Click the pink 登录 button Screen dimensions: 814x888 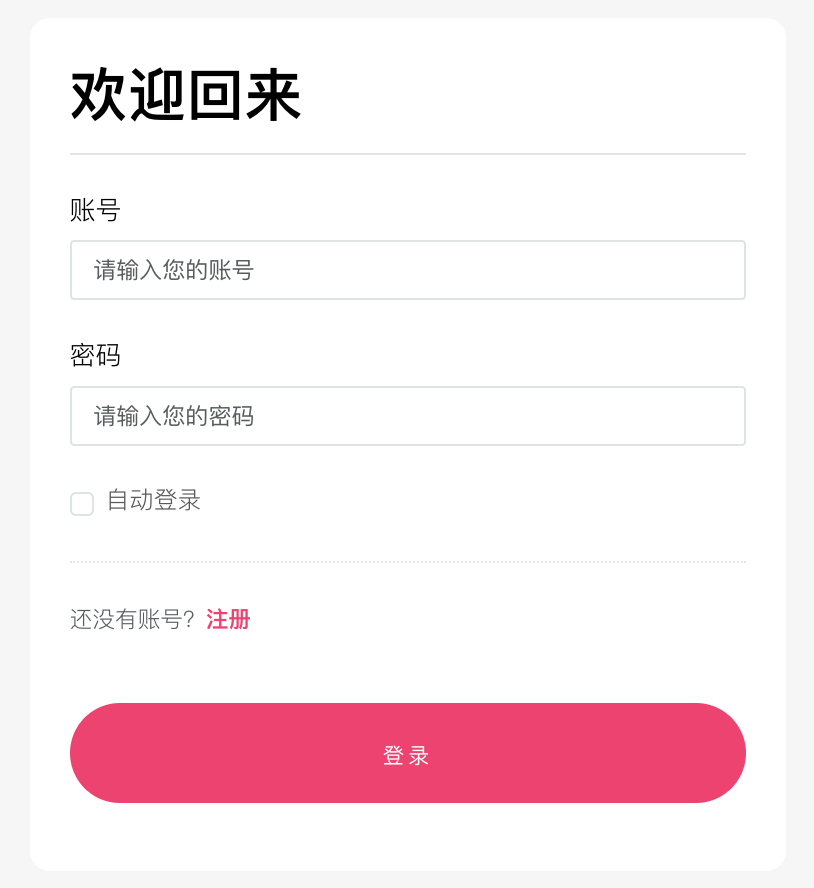click(407, 753)
